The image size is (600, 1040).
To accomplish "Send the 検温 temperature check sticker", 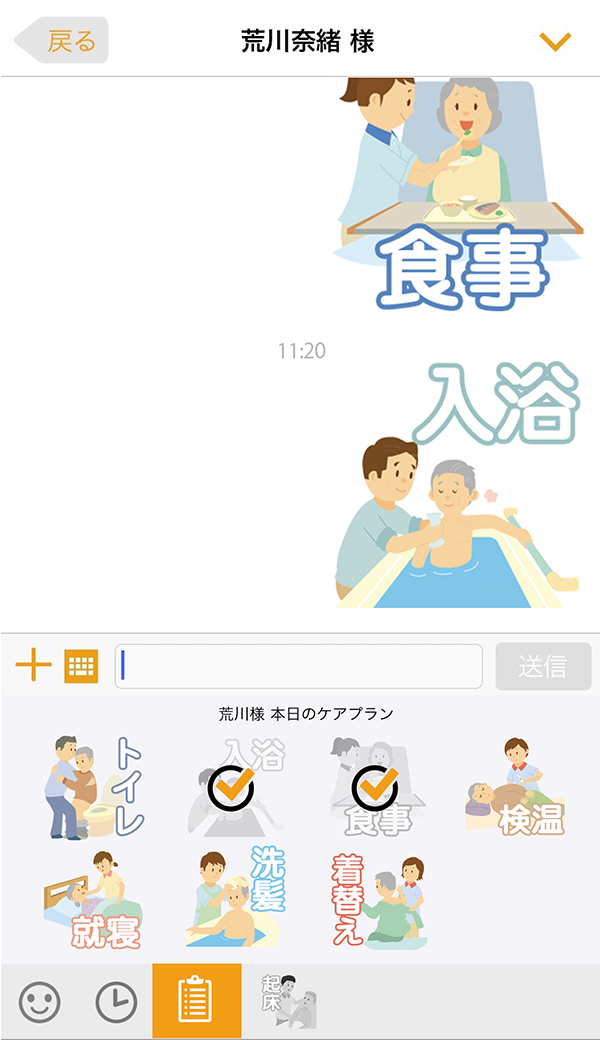I will tap(515, 788).
